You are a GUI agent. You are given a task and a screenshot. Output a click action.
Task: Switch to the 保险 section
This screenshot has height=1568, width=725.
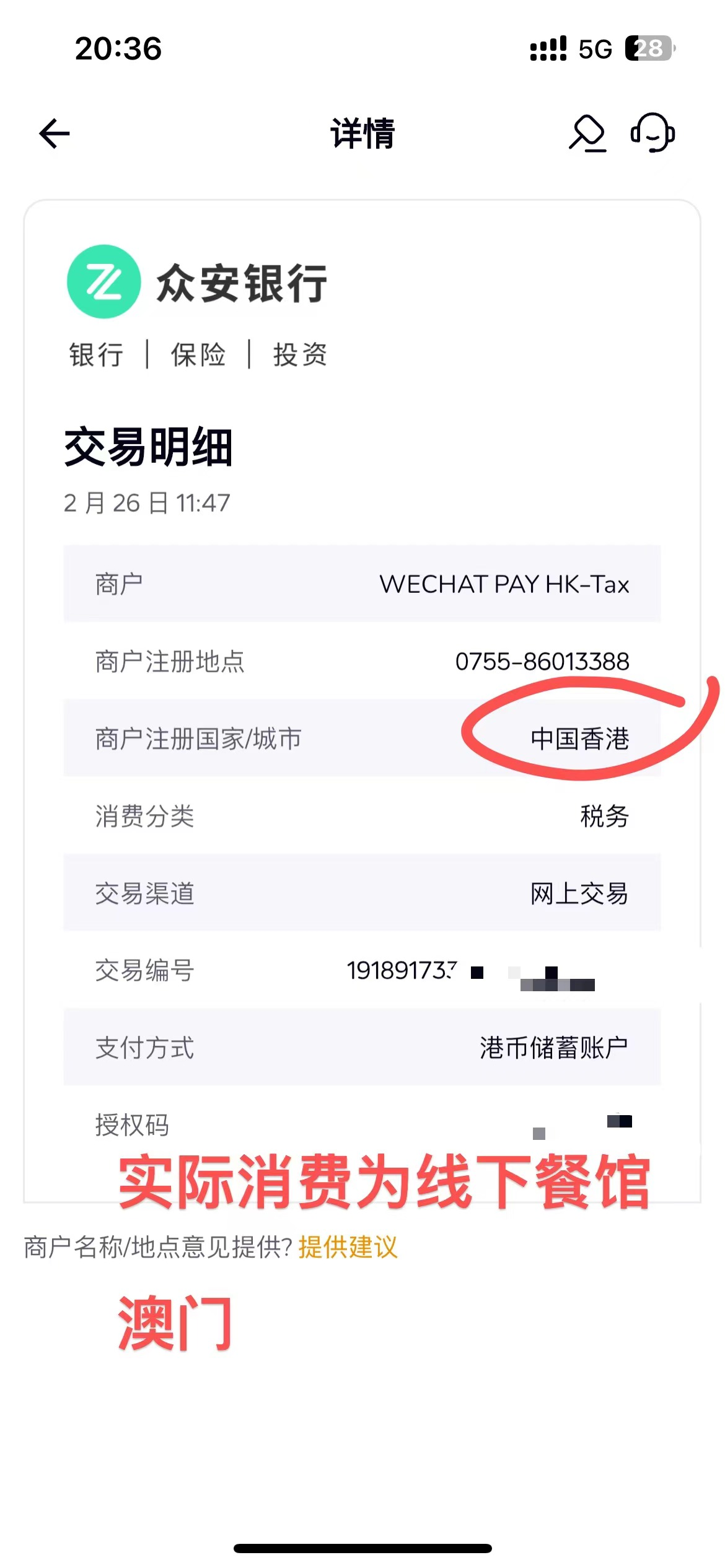197,355
